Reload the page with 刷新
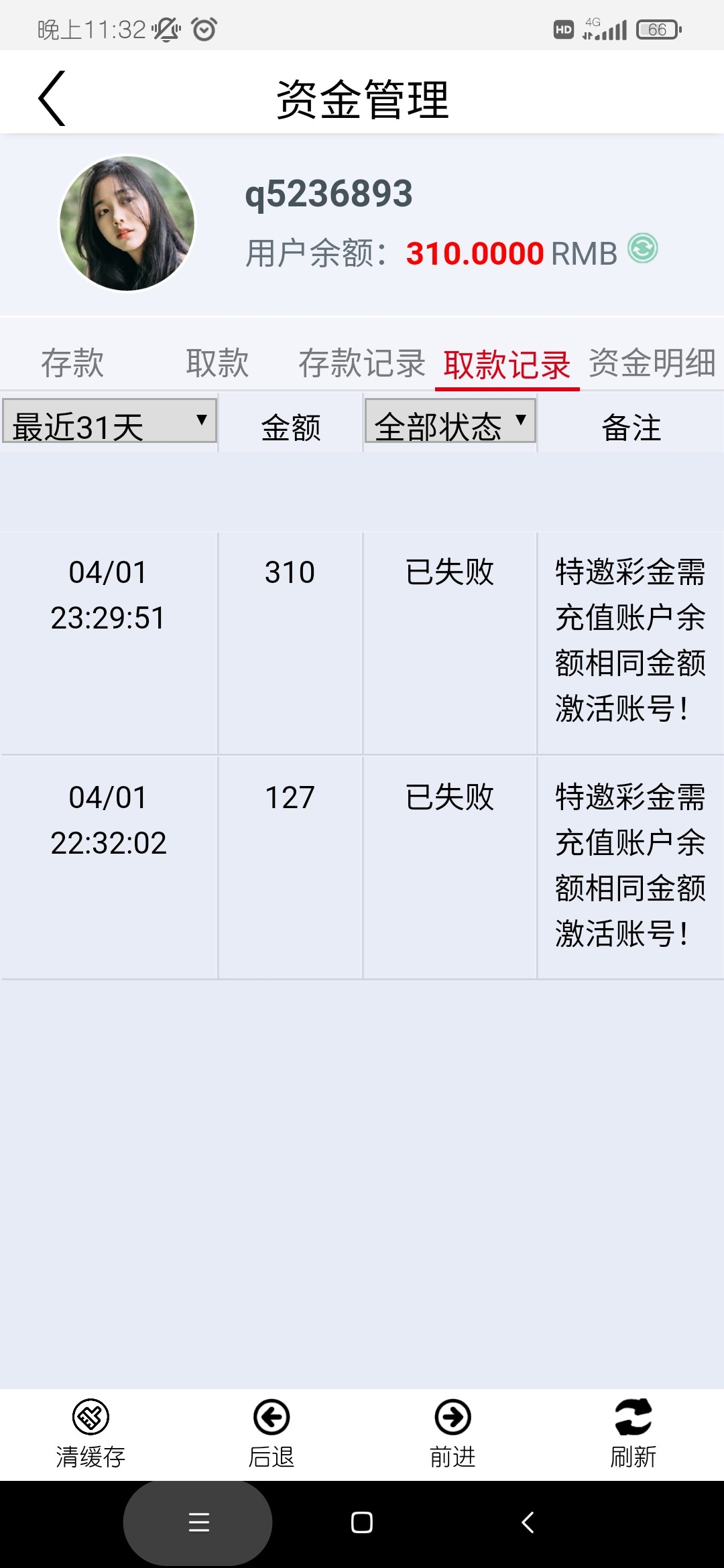Viewport: 724px width, 1568px height. coord(633,1433)
